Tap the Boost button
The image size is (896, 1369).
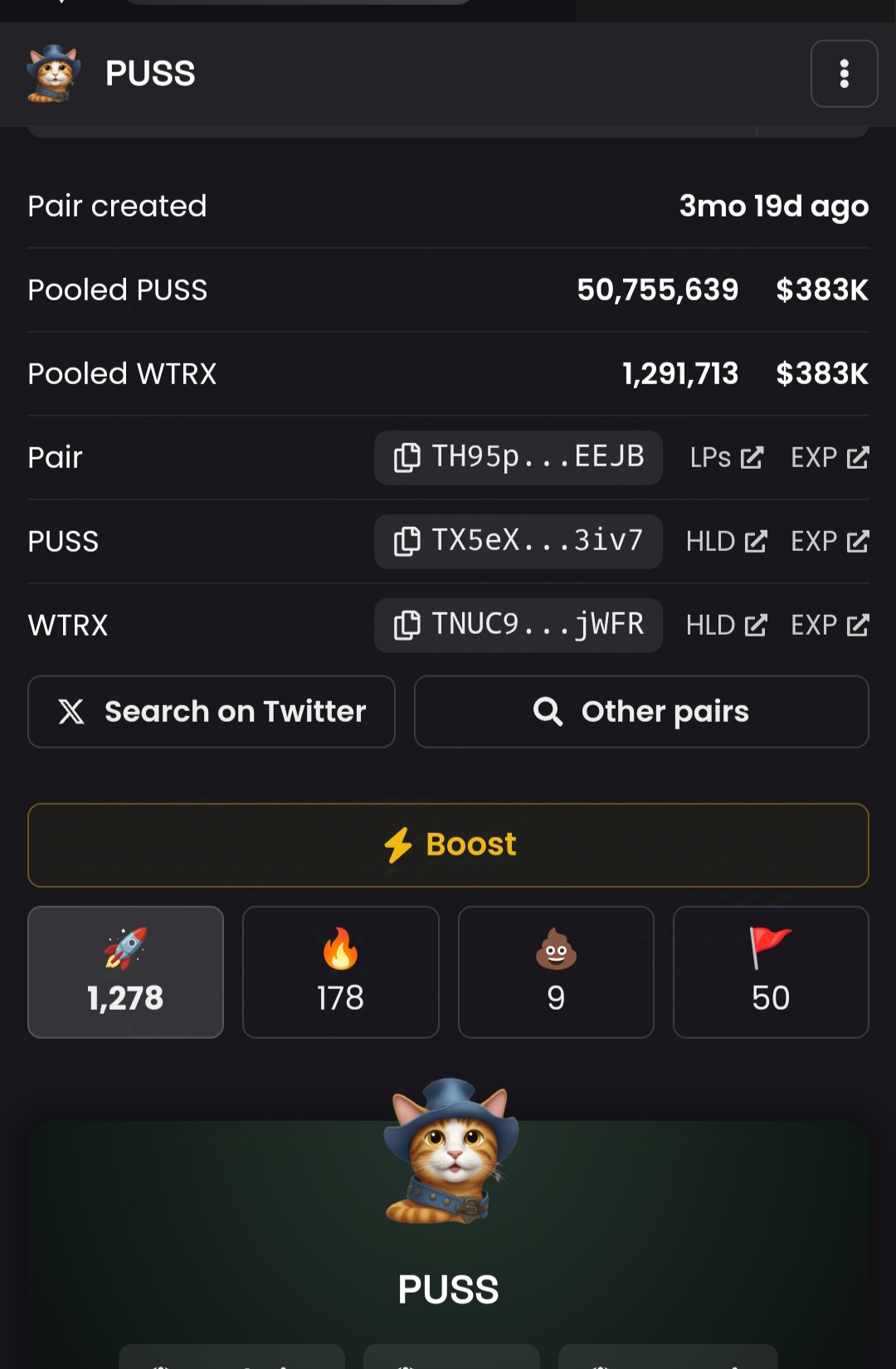(448, 845)
